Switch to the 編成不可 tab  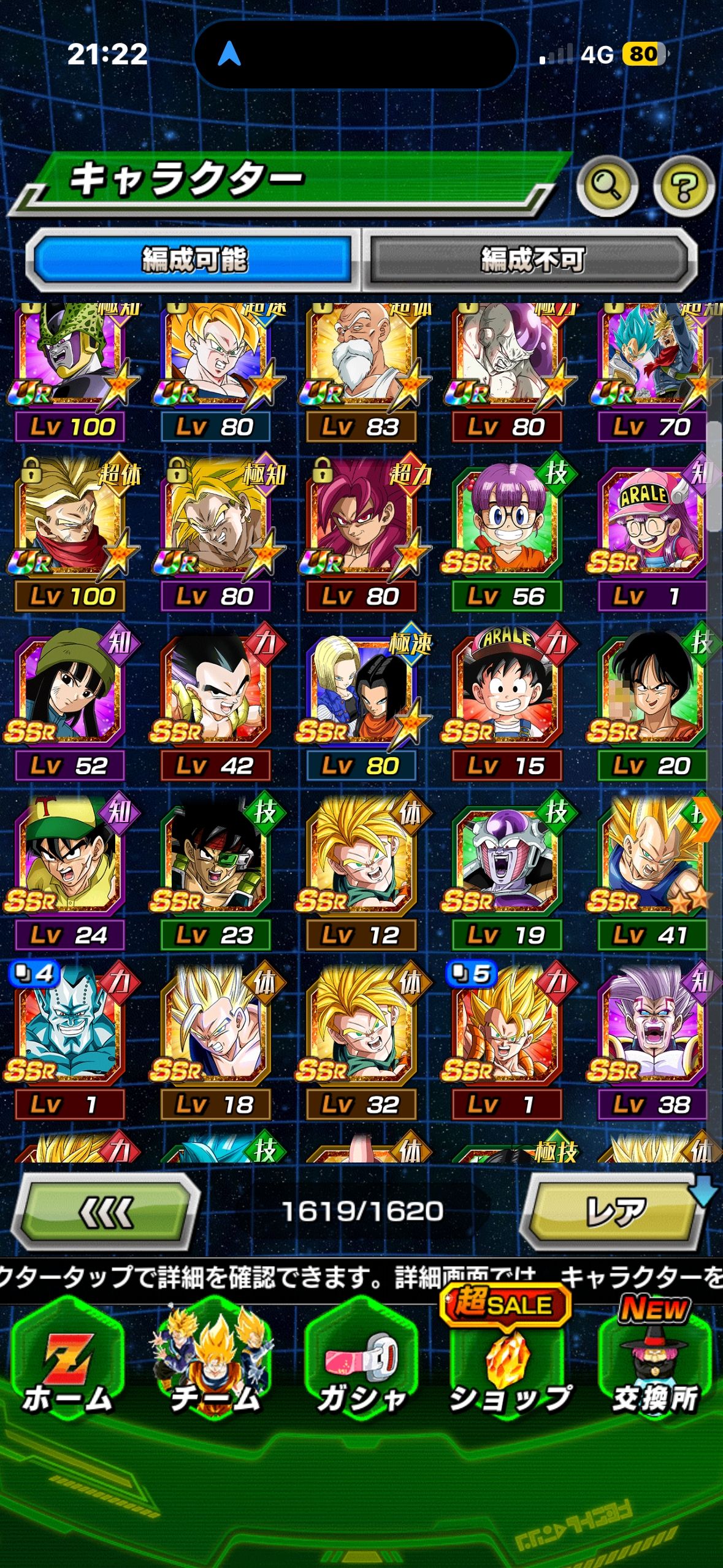532,259
